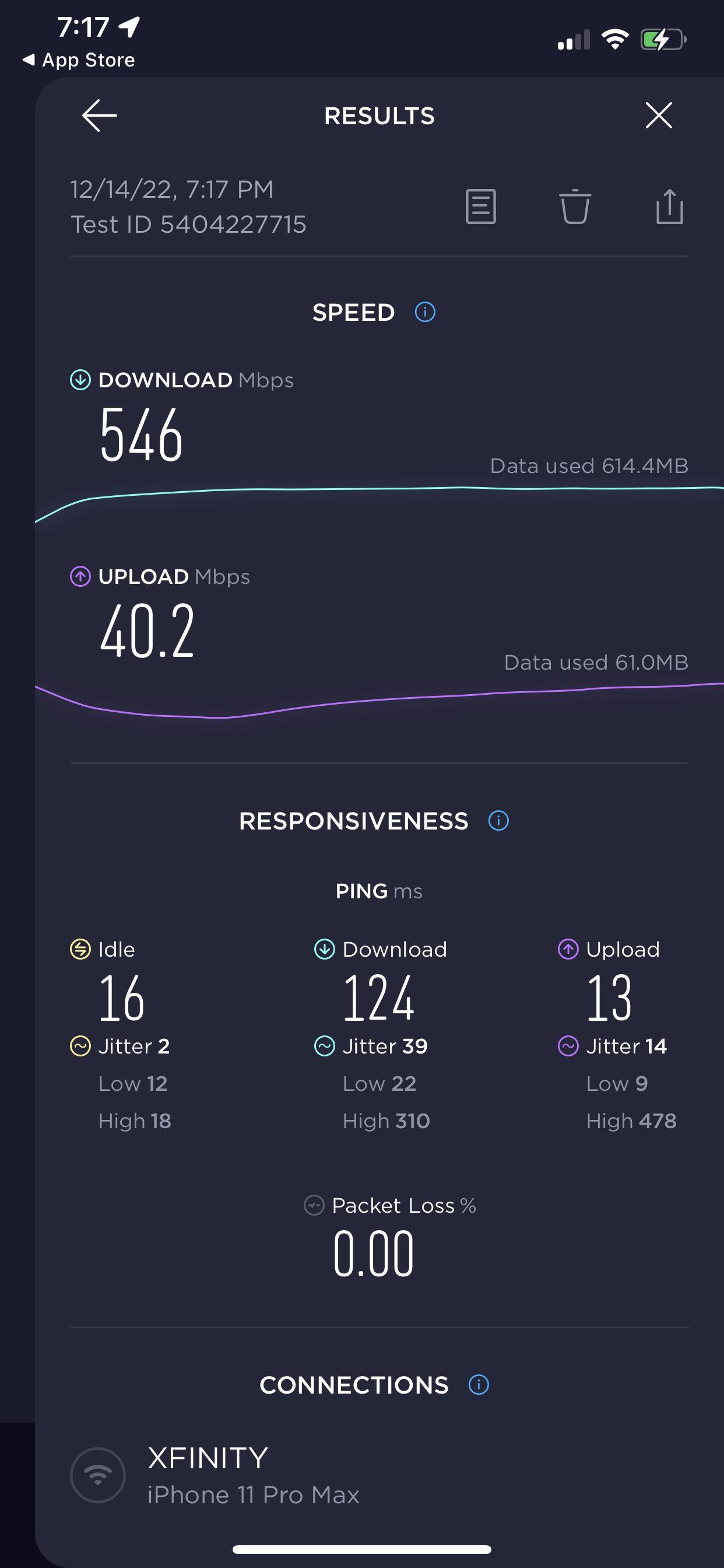The width and height of the screenshot is (724, 1568).
Task: Open the notes icon for this test
Action: [481, 207]
